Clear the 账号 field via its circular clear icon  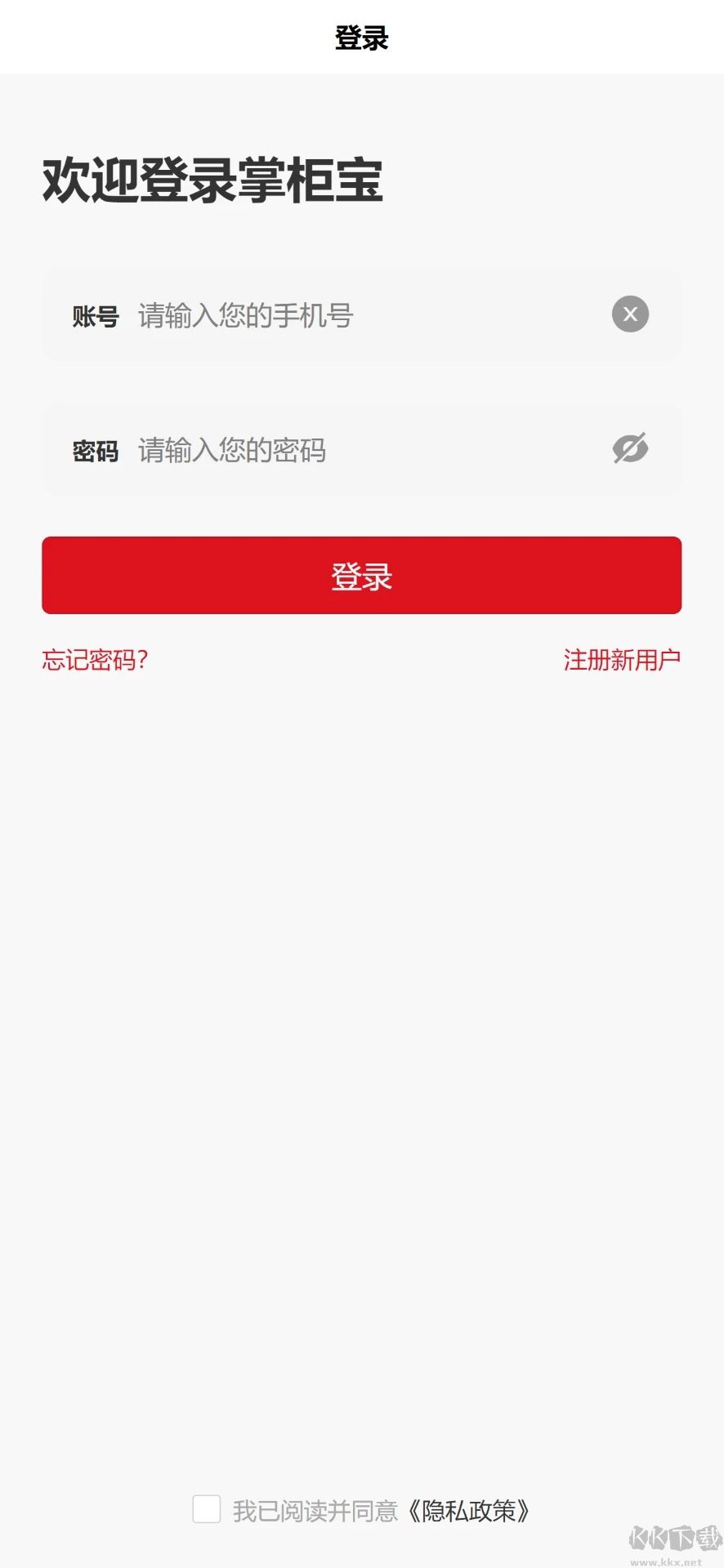point(629,314)
